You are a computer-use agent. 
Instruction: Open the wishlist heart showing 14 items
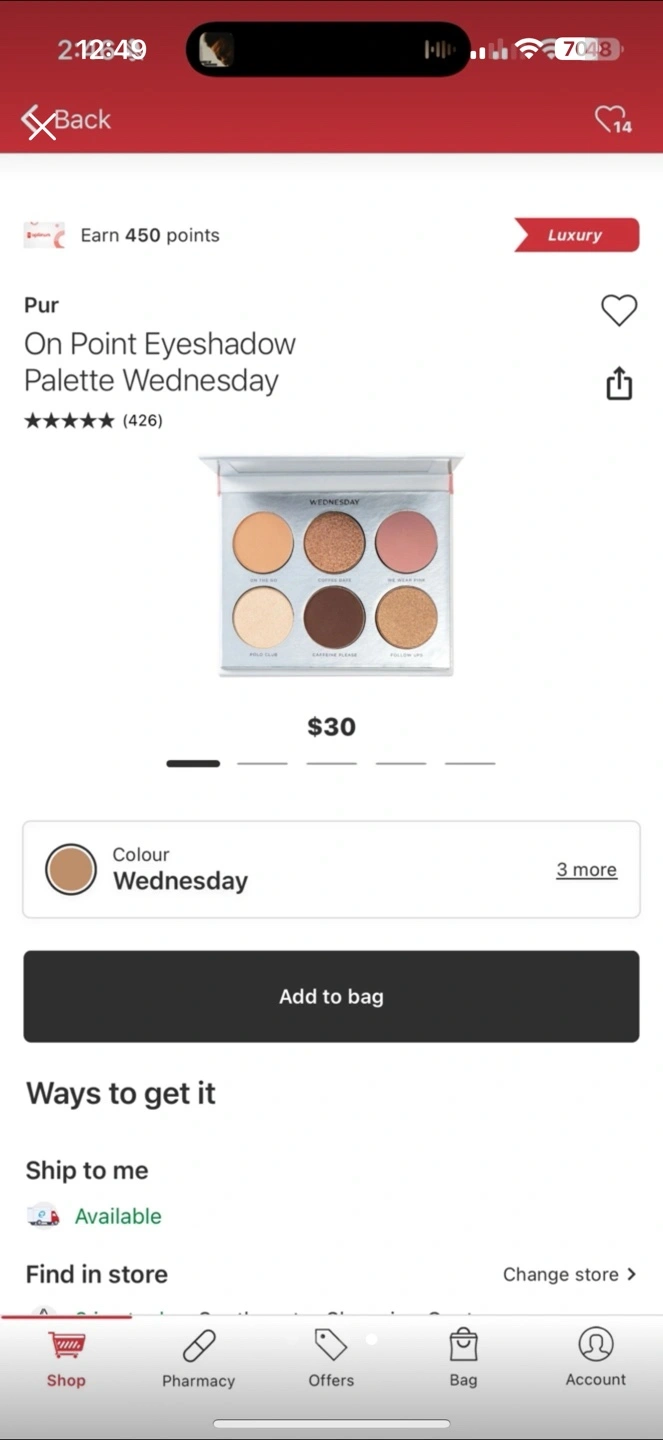pyautogui.click(x=612, y=120)
